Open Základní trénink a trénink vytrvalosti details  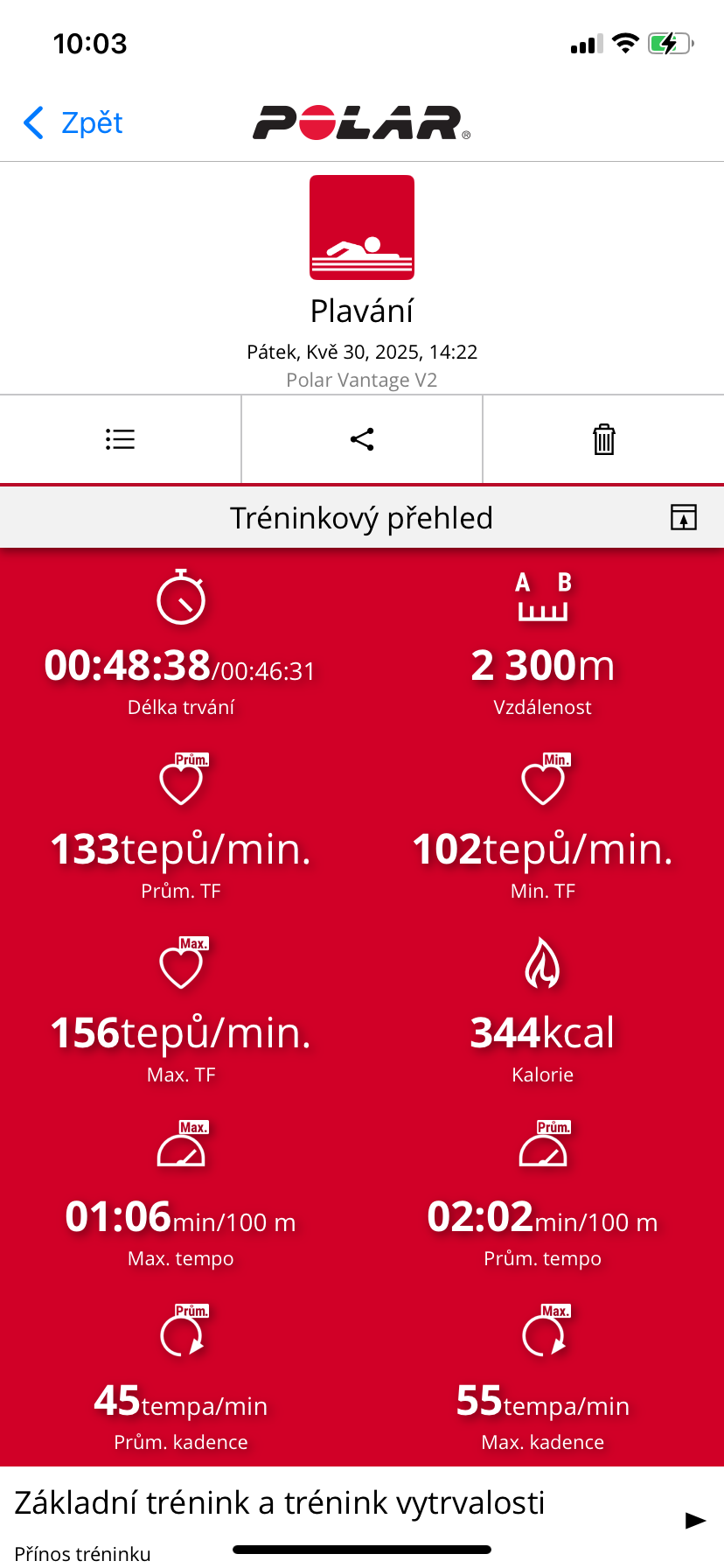tap(695, 1520)
